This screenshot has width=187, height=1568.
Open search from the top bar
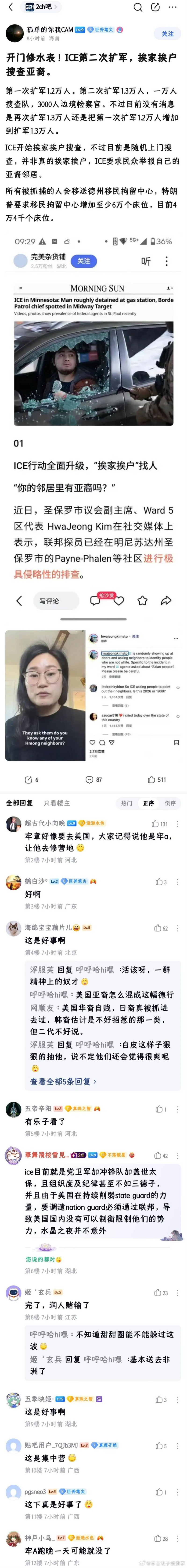click(138, 7)
